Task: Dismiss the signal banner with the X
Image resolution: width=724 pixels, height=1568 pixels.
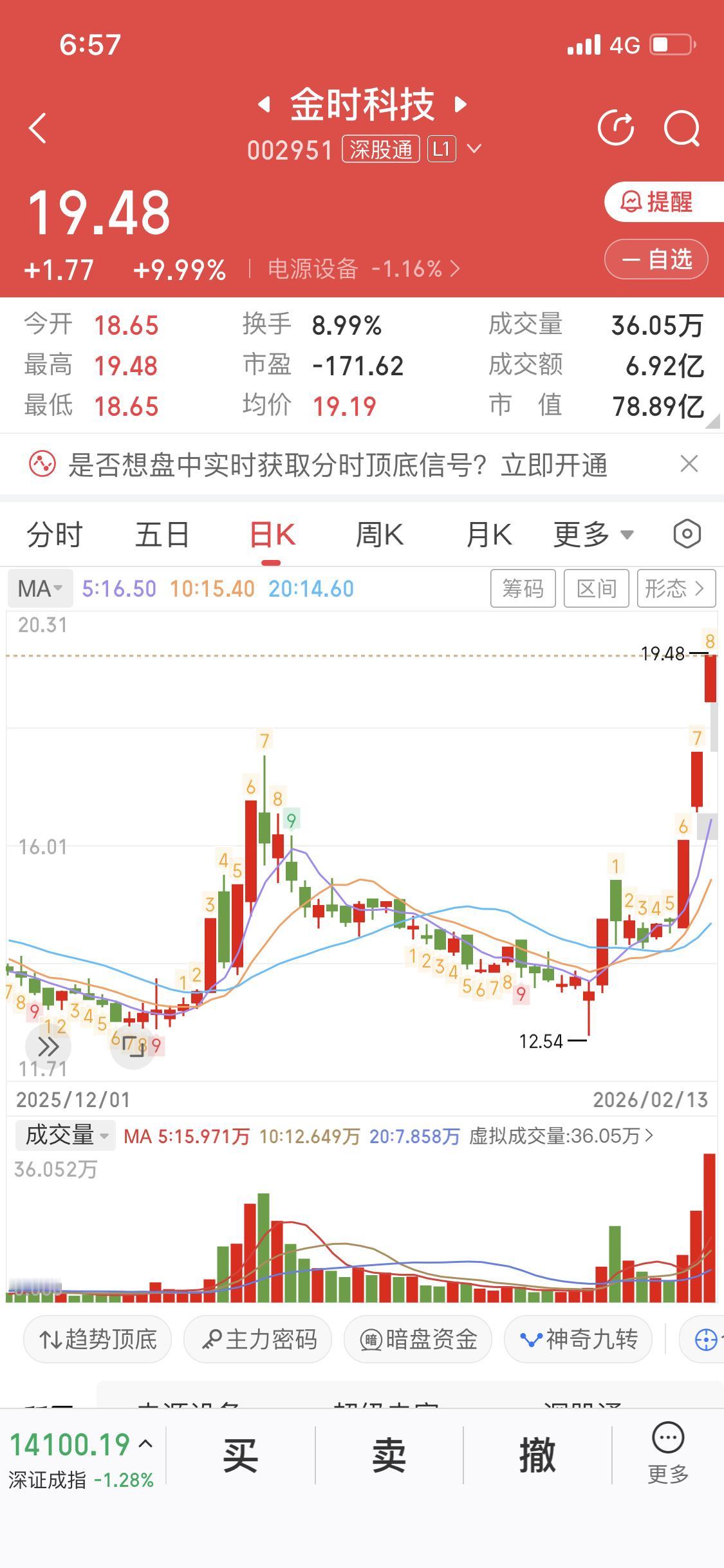Action: (x=689, y=463)
